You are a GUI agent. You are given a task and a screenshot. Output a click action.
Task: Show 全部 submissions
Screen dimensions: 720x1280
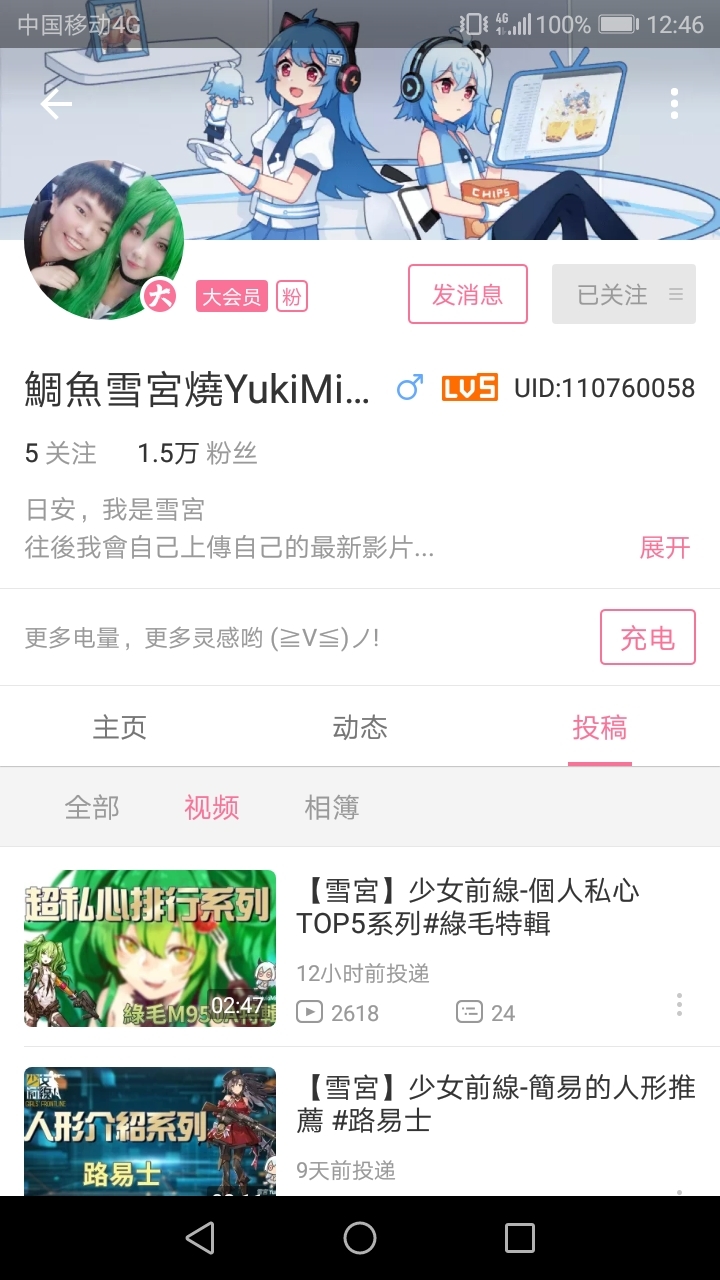[92, 807]
